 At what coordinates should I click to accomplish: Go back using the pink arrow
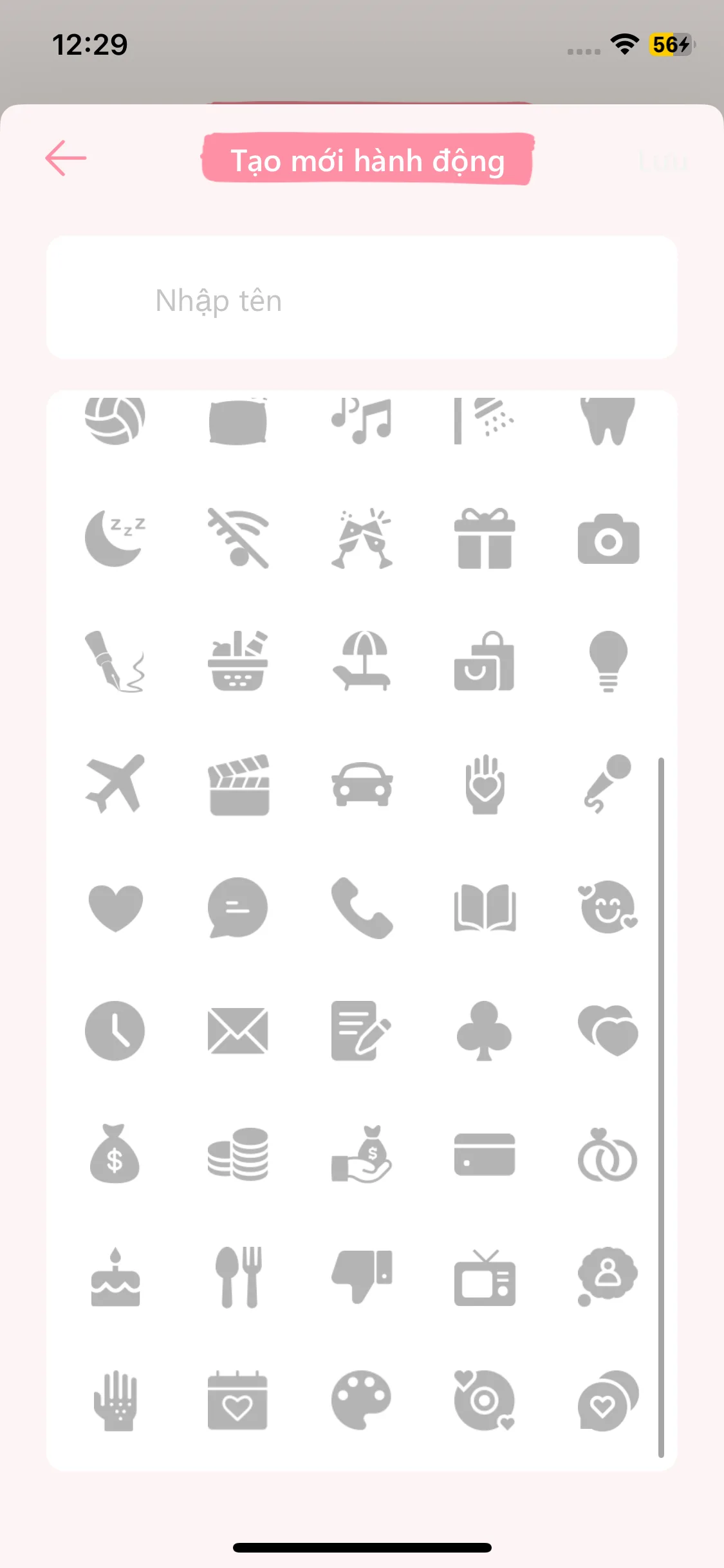(66, 158)
